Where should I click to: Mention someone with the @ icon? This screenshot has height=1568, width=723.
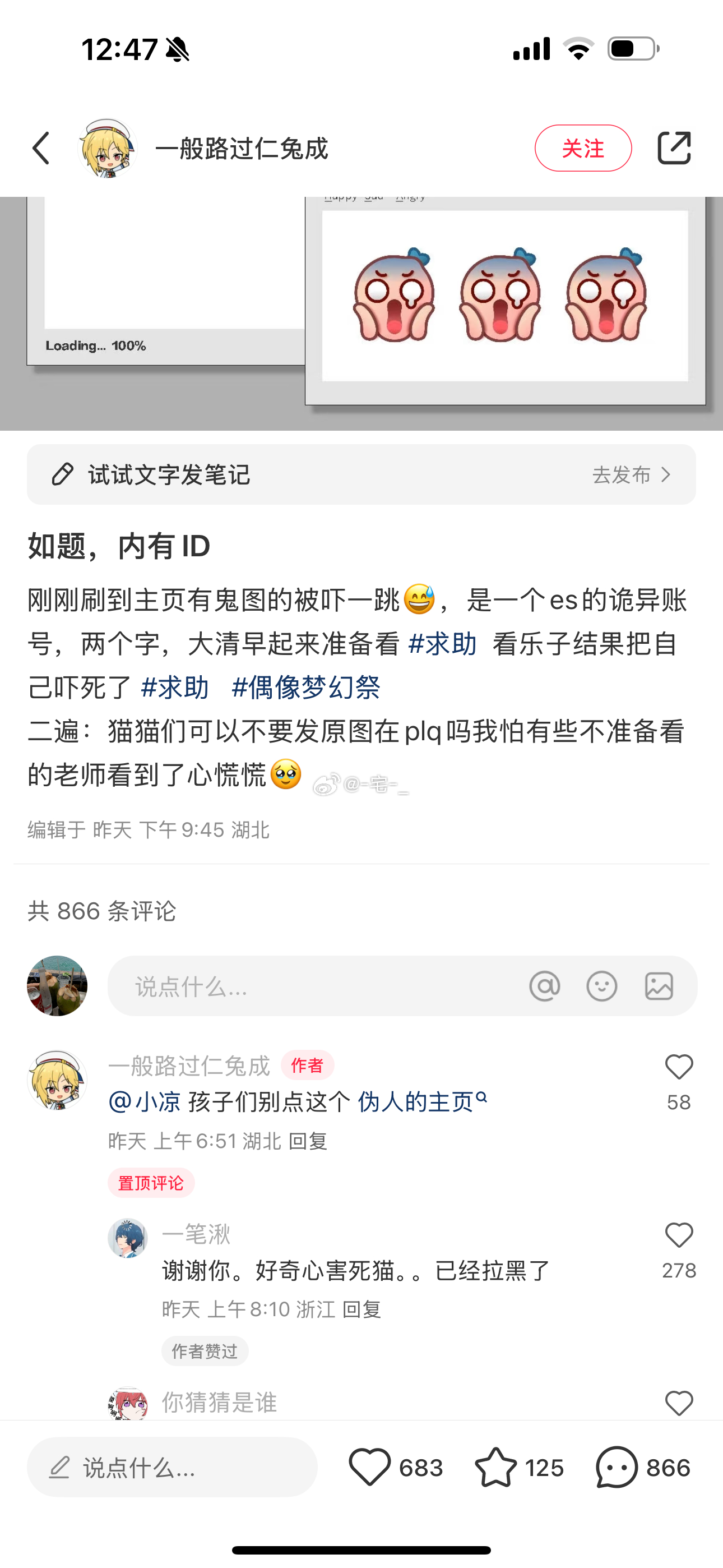click(544, 986)
